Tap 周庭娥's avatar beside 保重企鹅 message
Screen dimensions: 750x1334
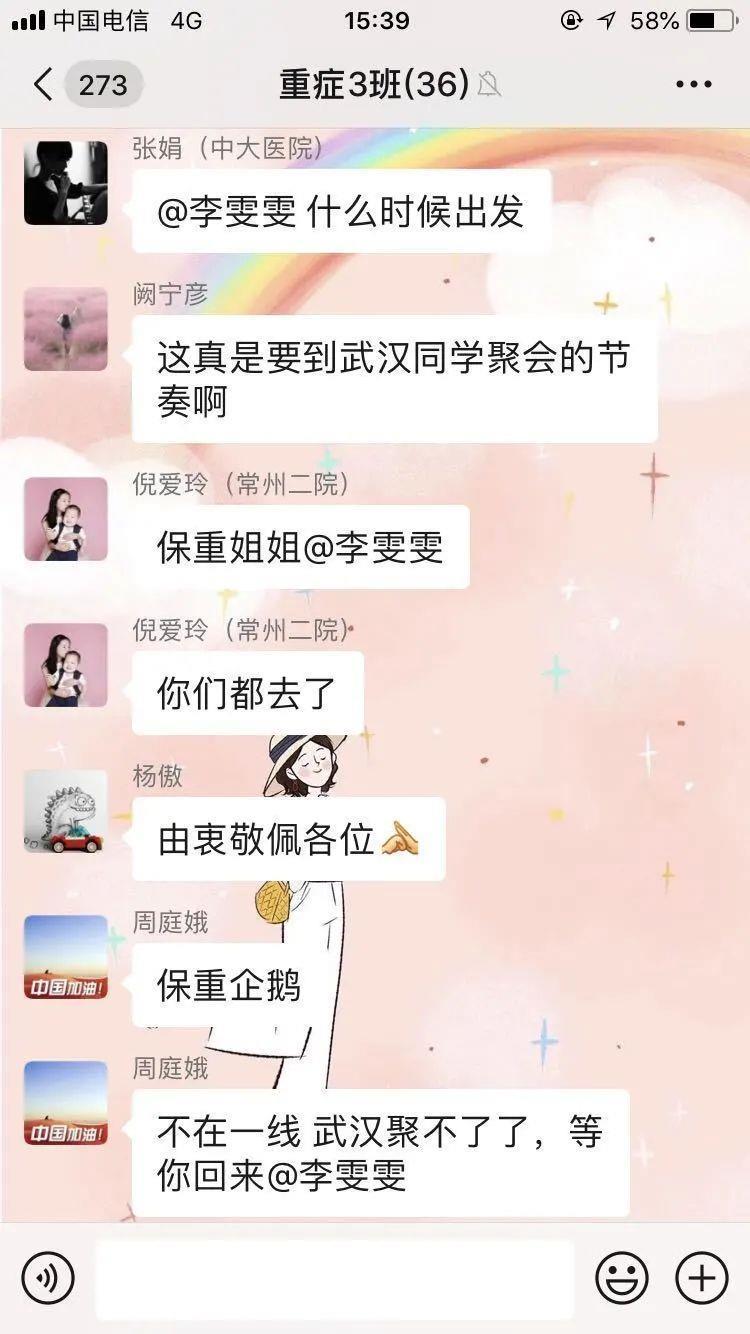(x=66, y=957)
